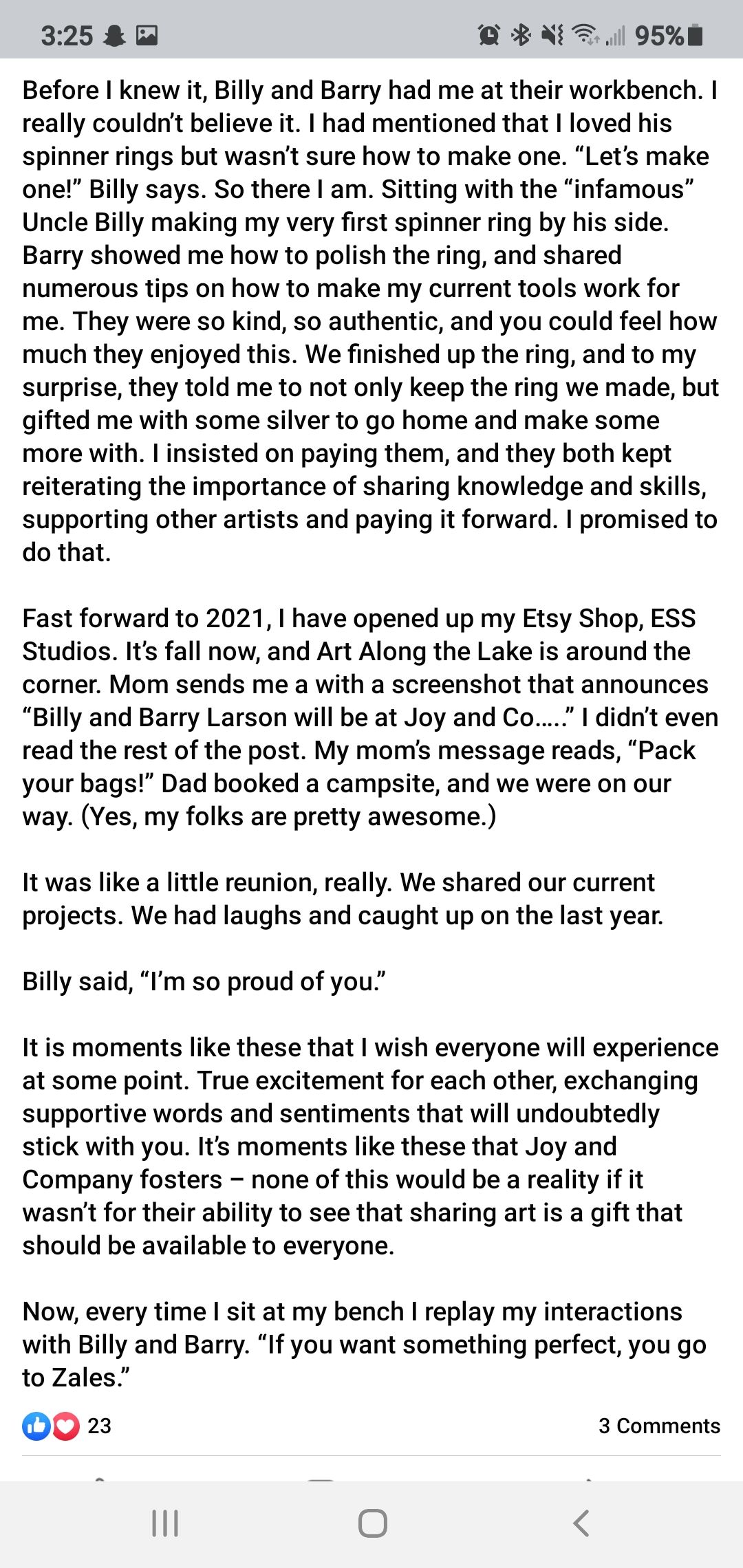
Task: Open the reactions list showing 23
Action: 67,1426
